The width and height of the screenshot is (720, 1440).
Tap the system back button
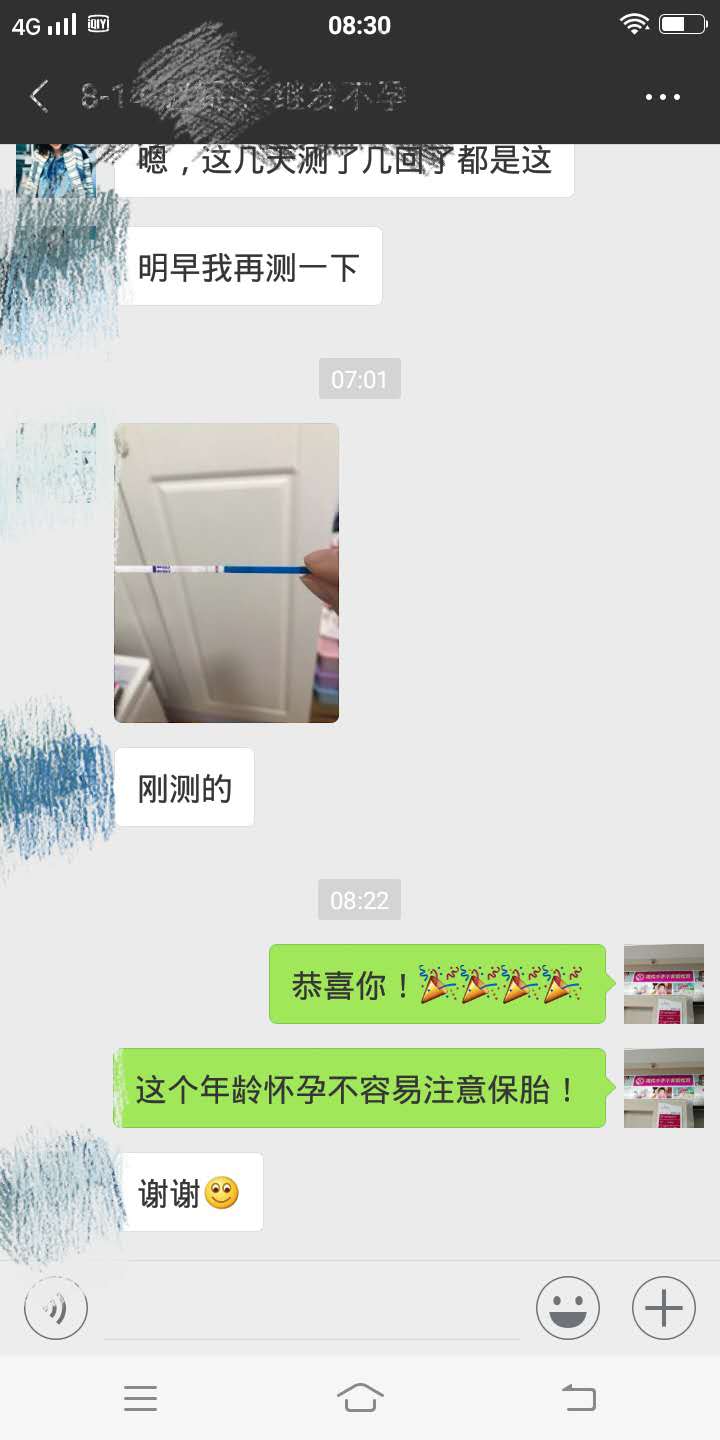click(579, 1397)
